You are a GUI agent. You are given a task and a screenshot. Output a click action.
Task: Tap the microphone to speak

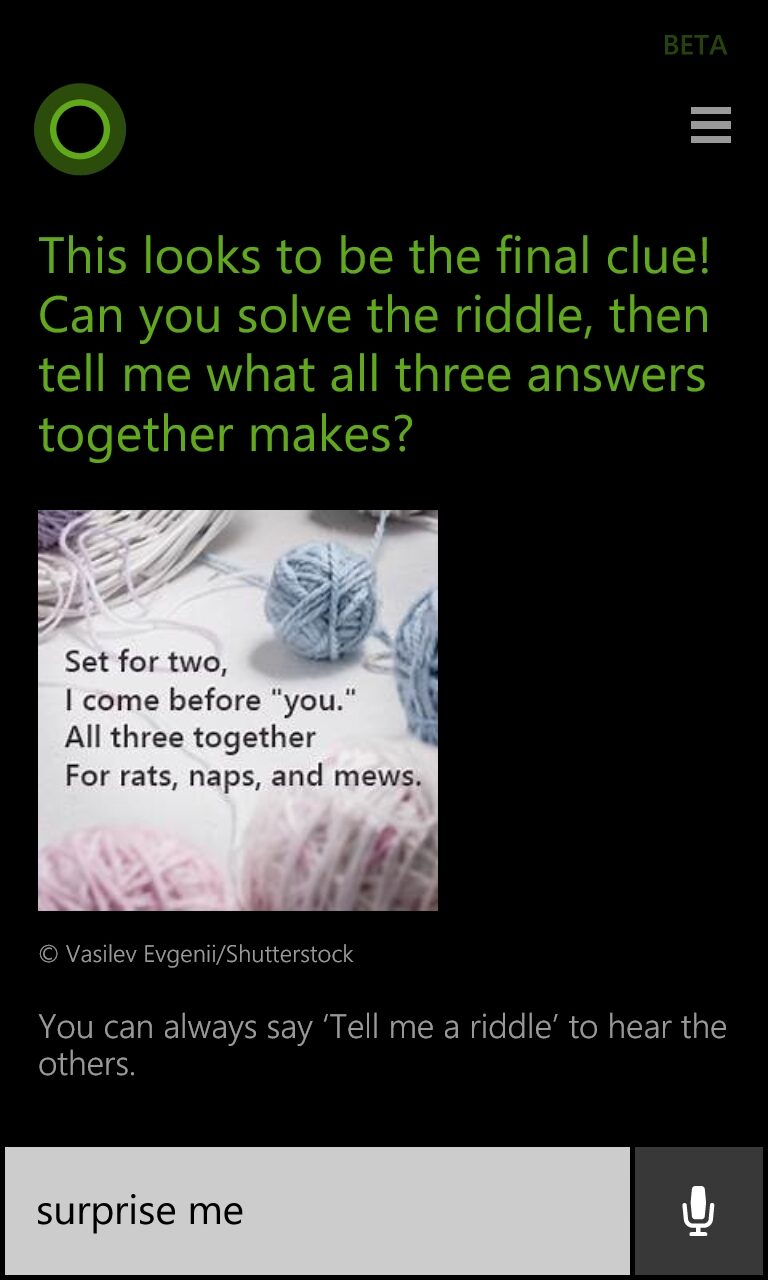click(x=698, y=1211)
